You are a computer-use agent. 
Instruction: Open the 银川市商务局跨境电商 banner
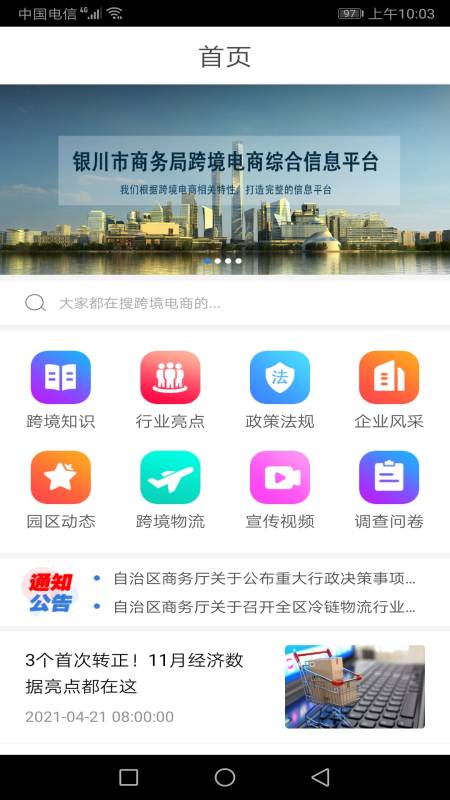point(225,180)
